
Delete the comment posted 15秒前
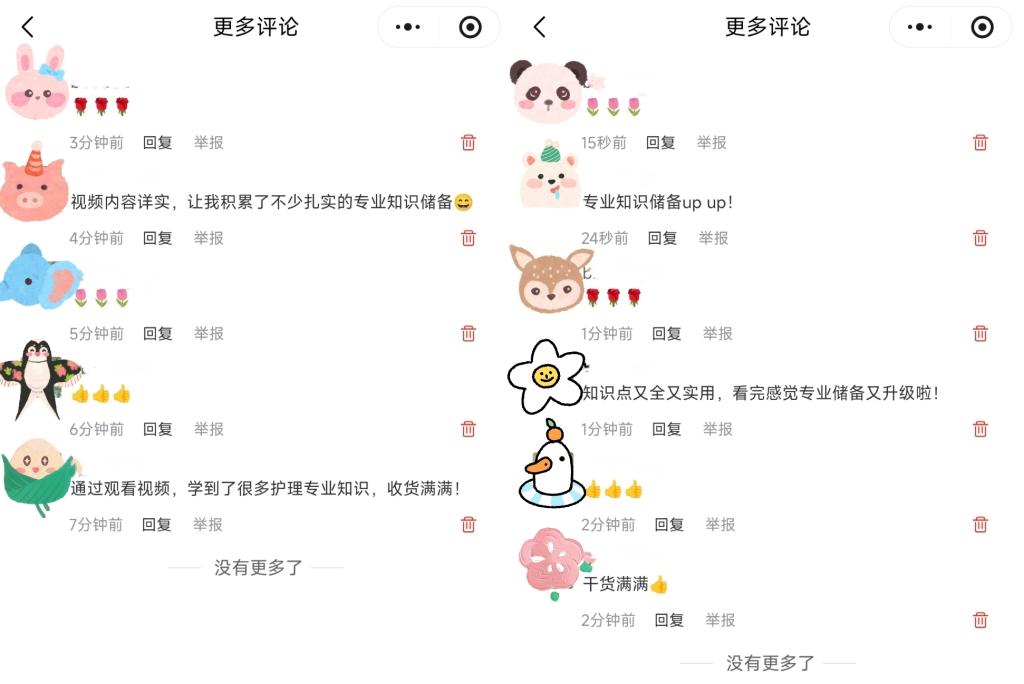click(980, 143)
